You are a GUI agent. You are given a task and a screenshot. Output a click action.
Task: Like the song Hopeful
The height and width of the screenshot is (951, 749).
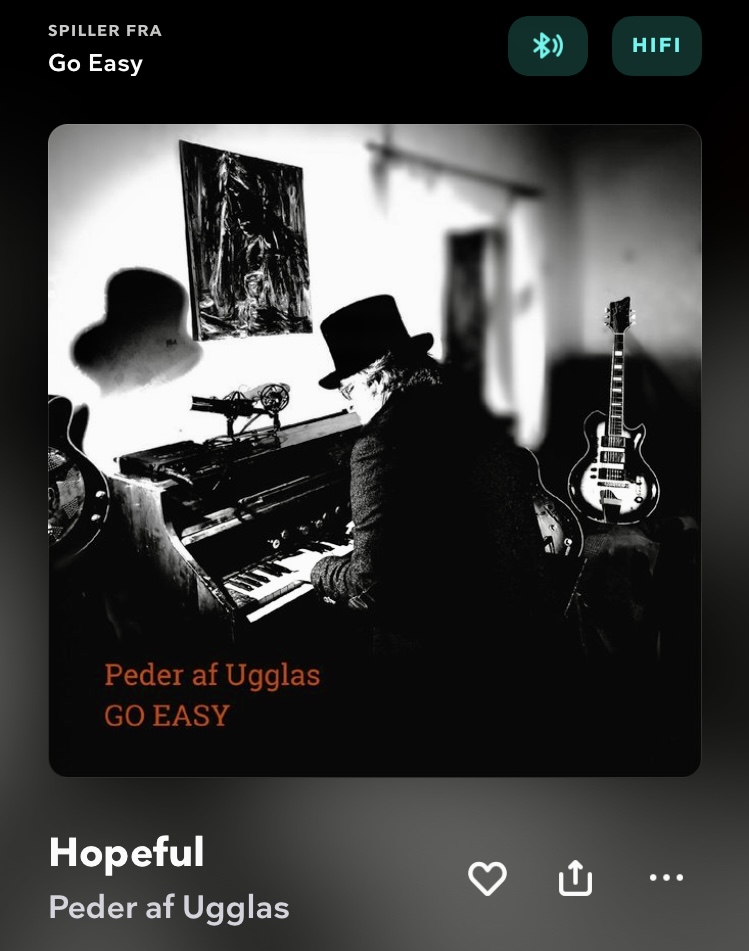pos(487,878)
